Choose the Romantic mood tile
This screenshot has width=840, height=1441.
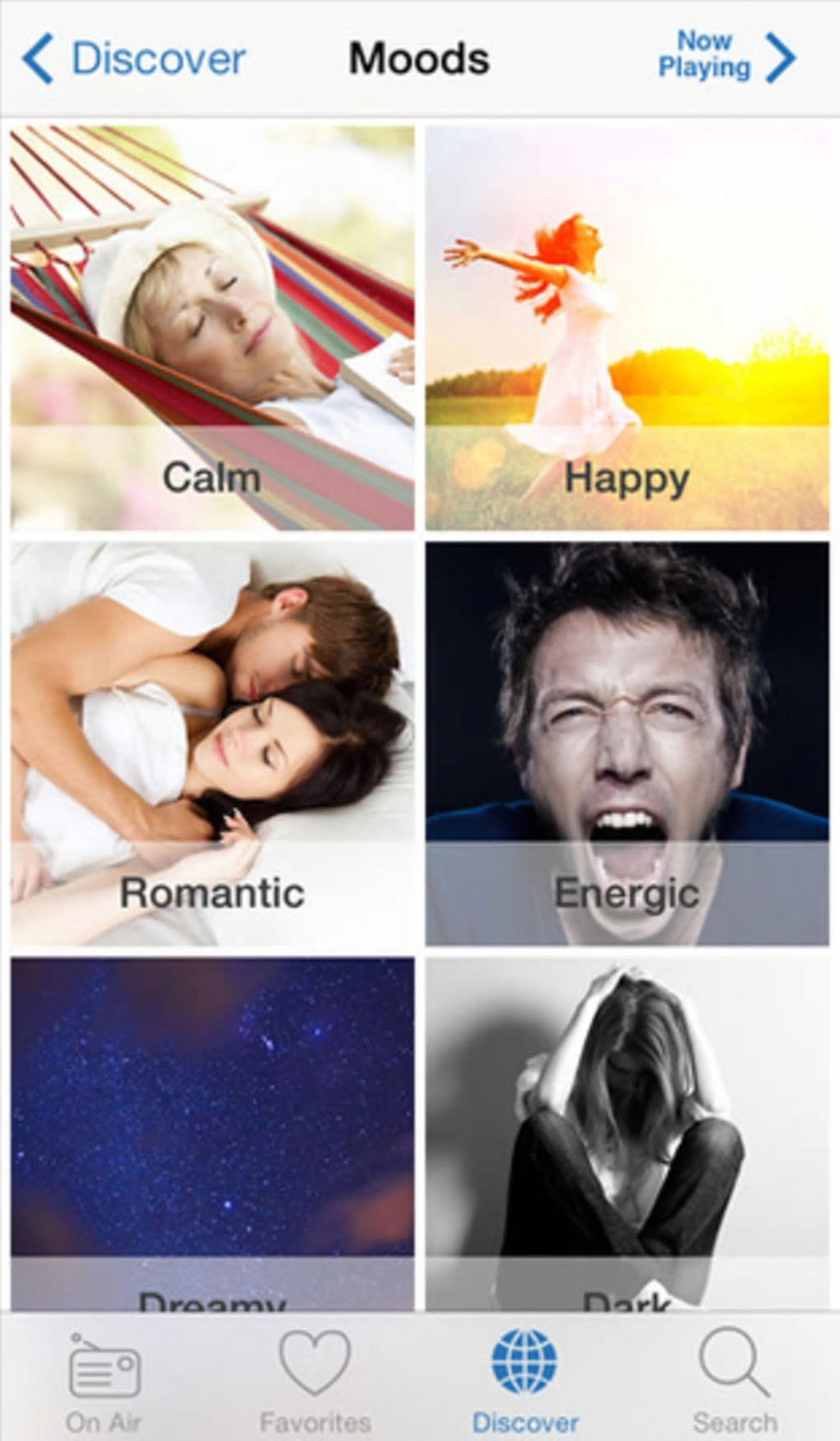point(212,743)
